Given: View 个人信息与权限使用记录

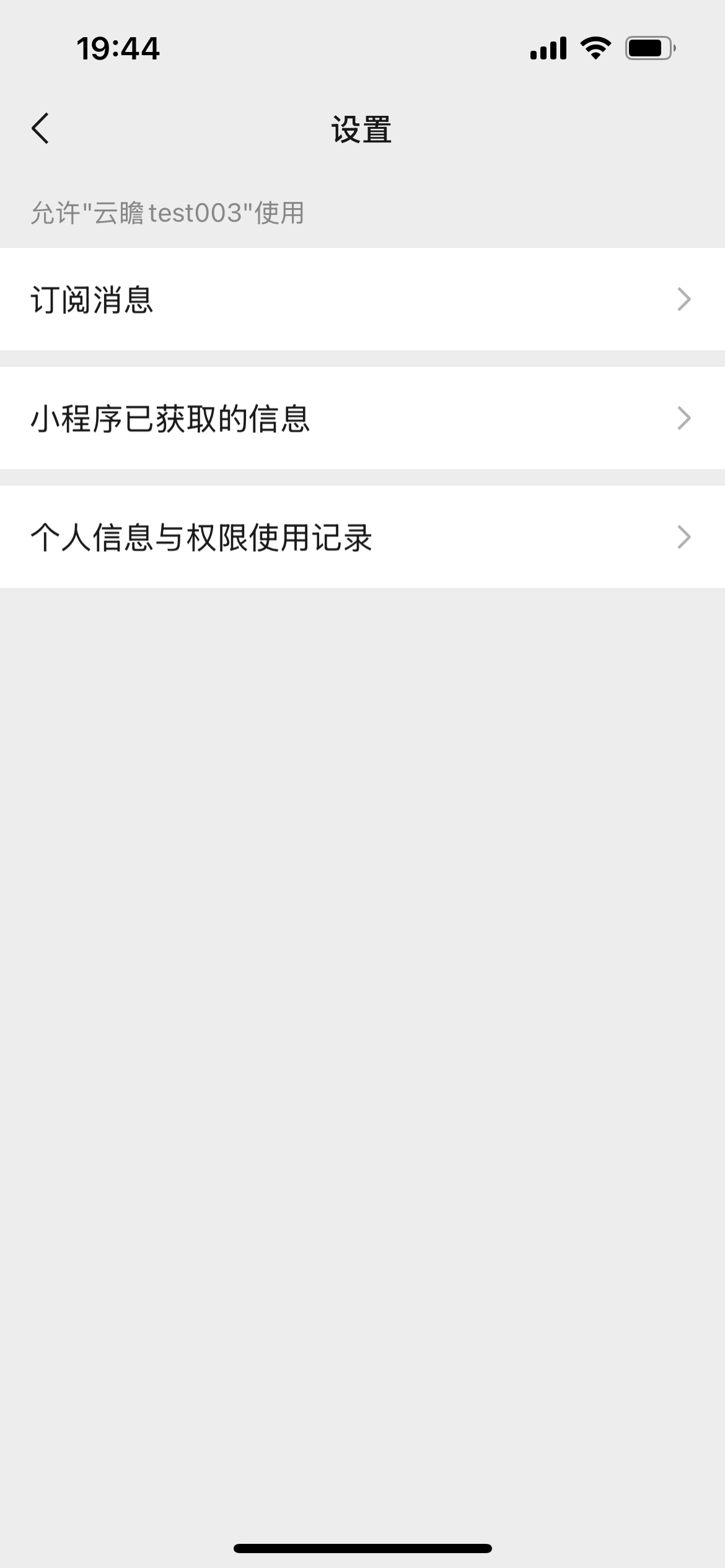Looking at the screenshot, I should pyautogui.click(x=362, y=537).
